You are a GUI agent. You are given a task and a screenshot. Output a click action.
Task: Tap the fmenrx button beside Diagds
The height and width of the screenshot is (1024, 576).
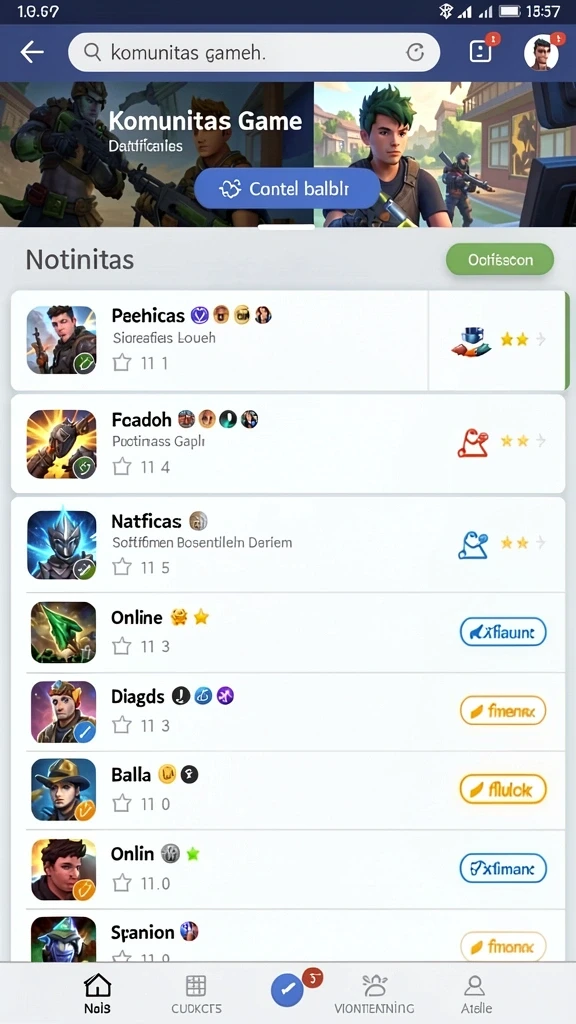point(503,711)
